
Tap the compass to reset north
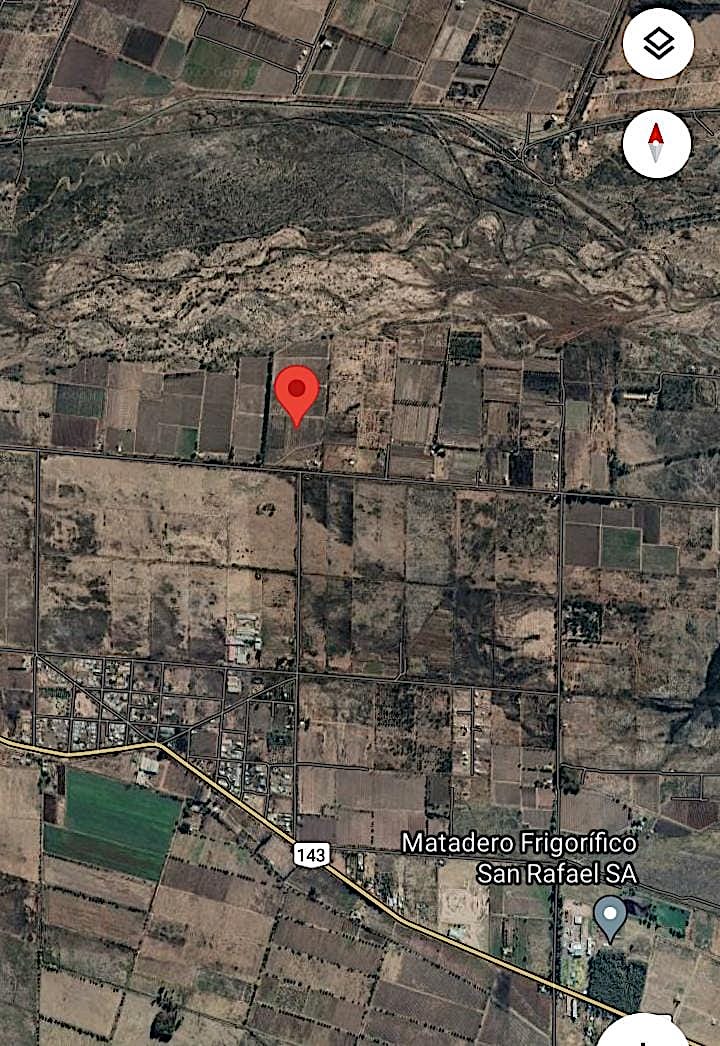point(657,144)
